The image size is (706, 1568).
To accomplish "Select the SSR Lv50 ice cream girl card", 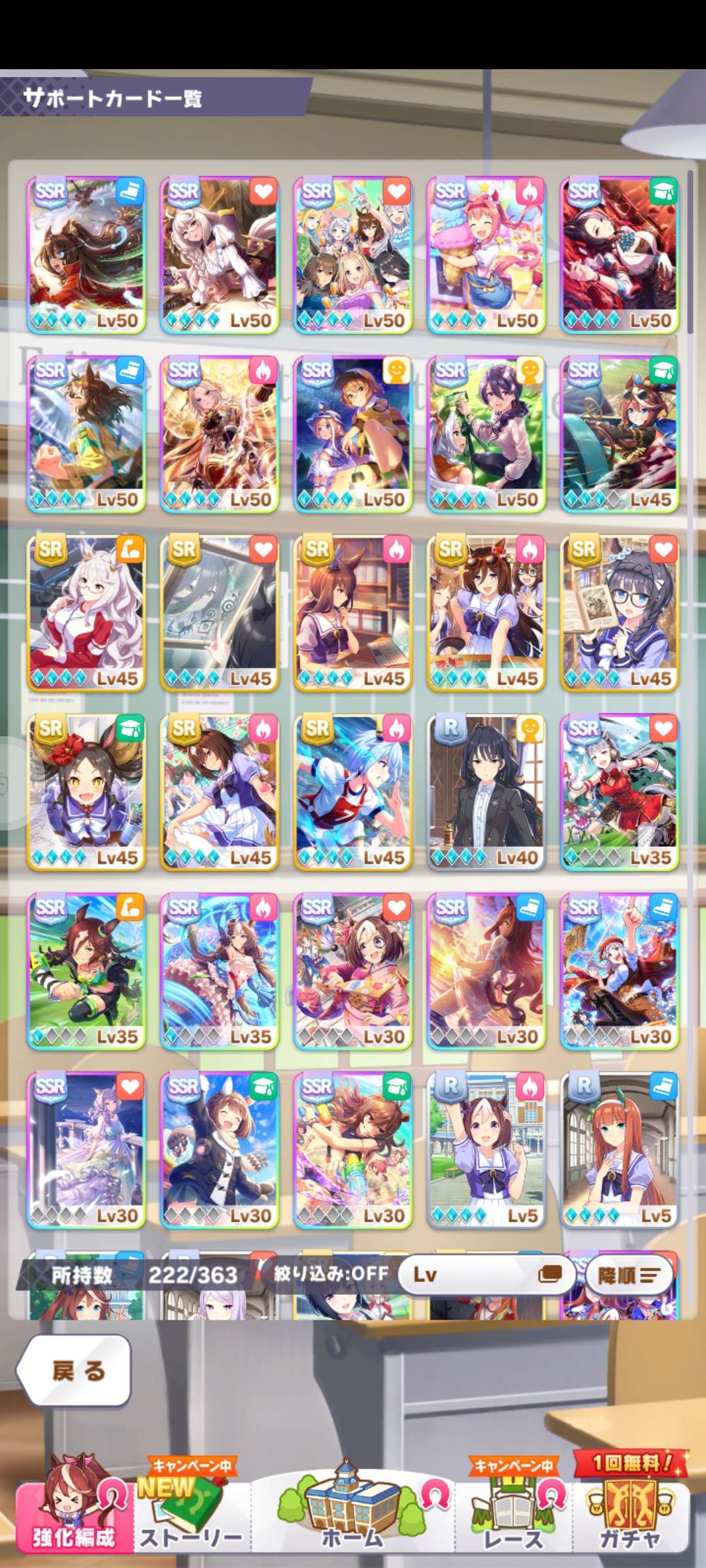I will click(x=486, y=255).
